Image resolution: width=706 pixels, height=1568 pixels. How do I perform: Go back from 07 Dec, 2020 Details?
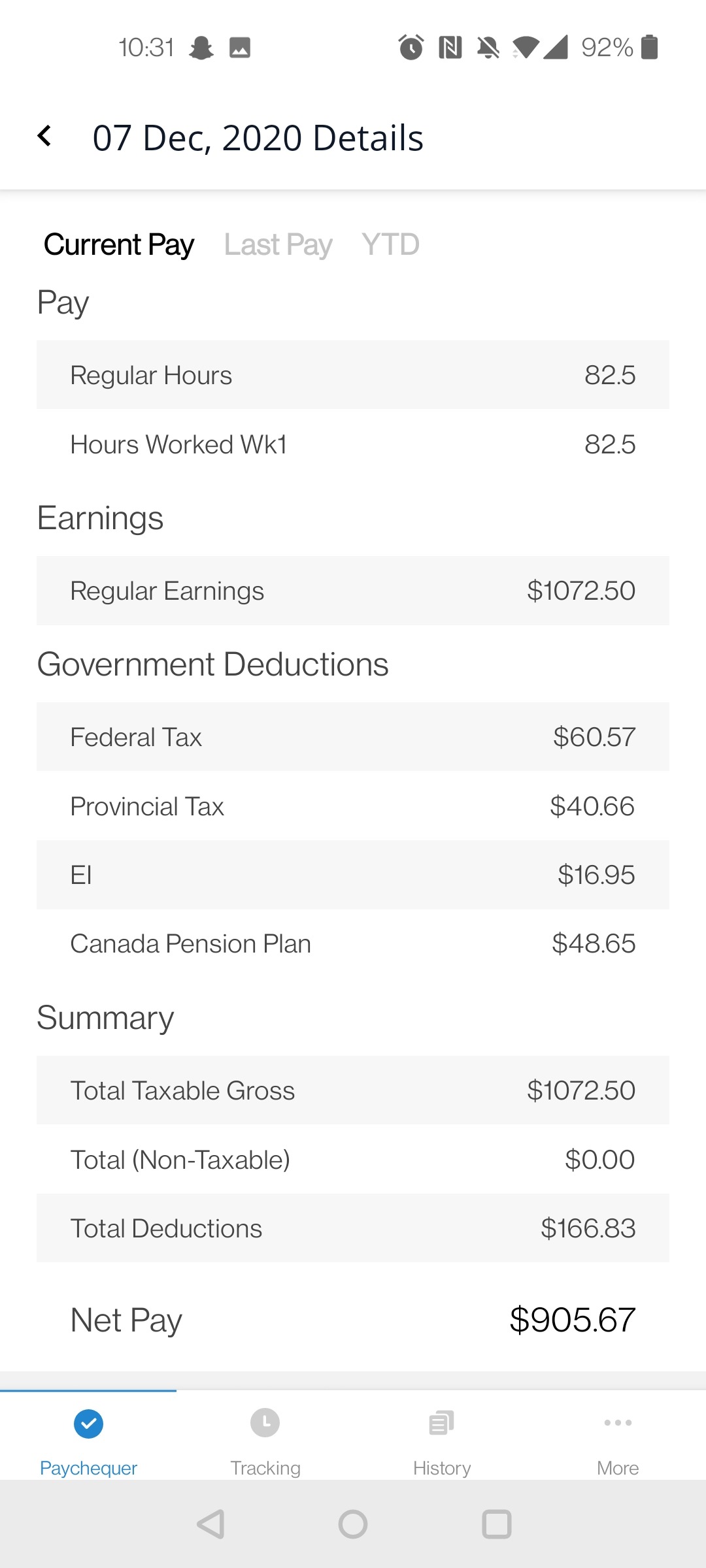44,137
